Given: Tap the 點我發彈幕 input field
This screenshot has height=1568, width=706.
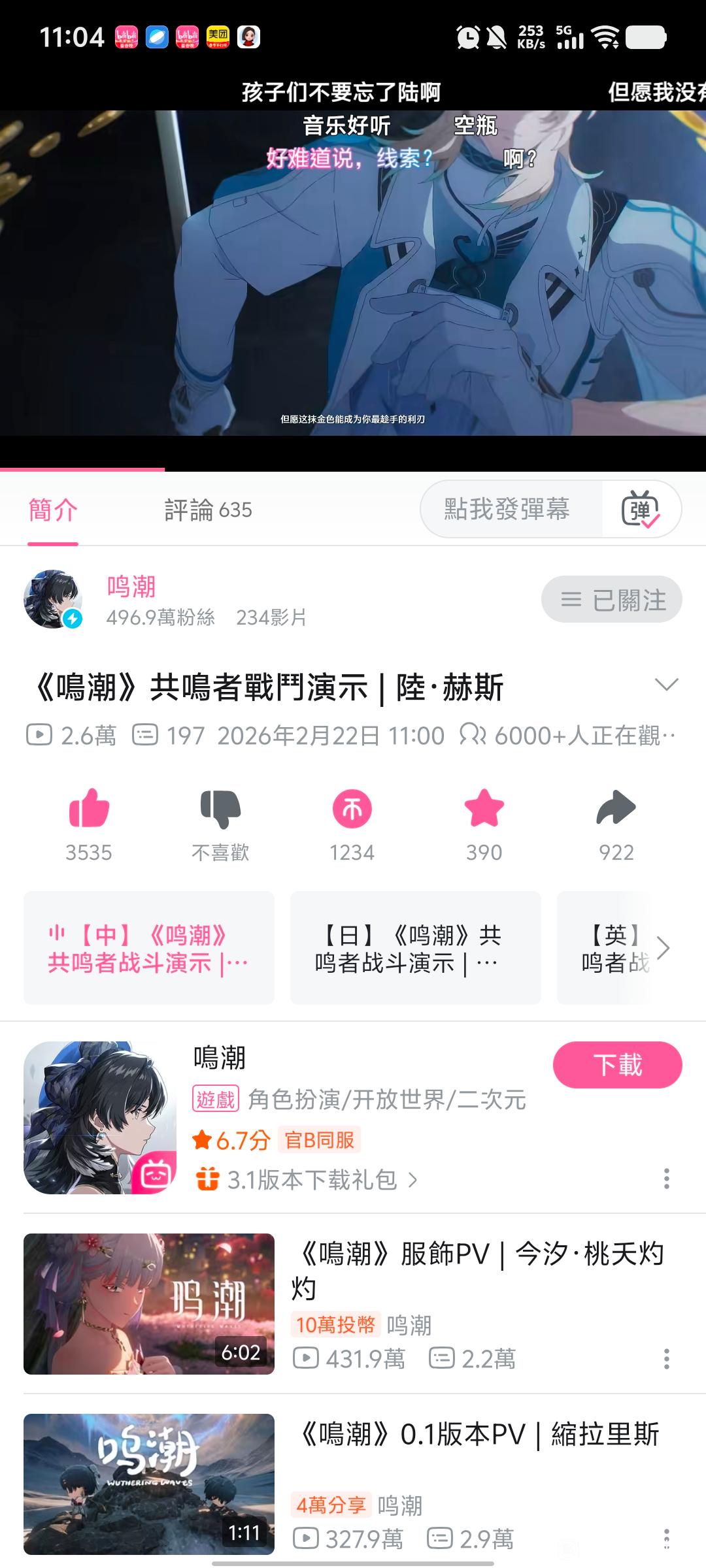Looking at the screenshot, I should 507,509.
